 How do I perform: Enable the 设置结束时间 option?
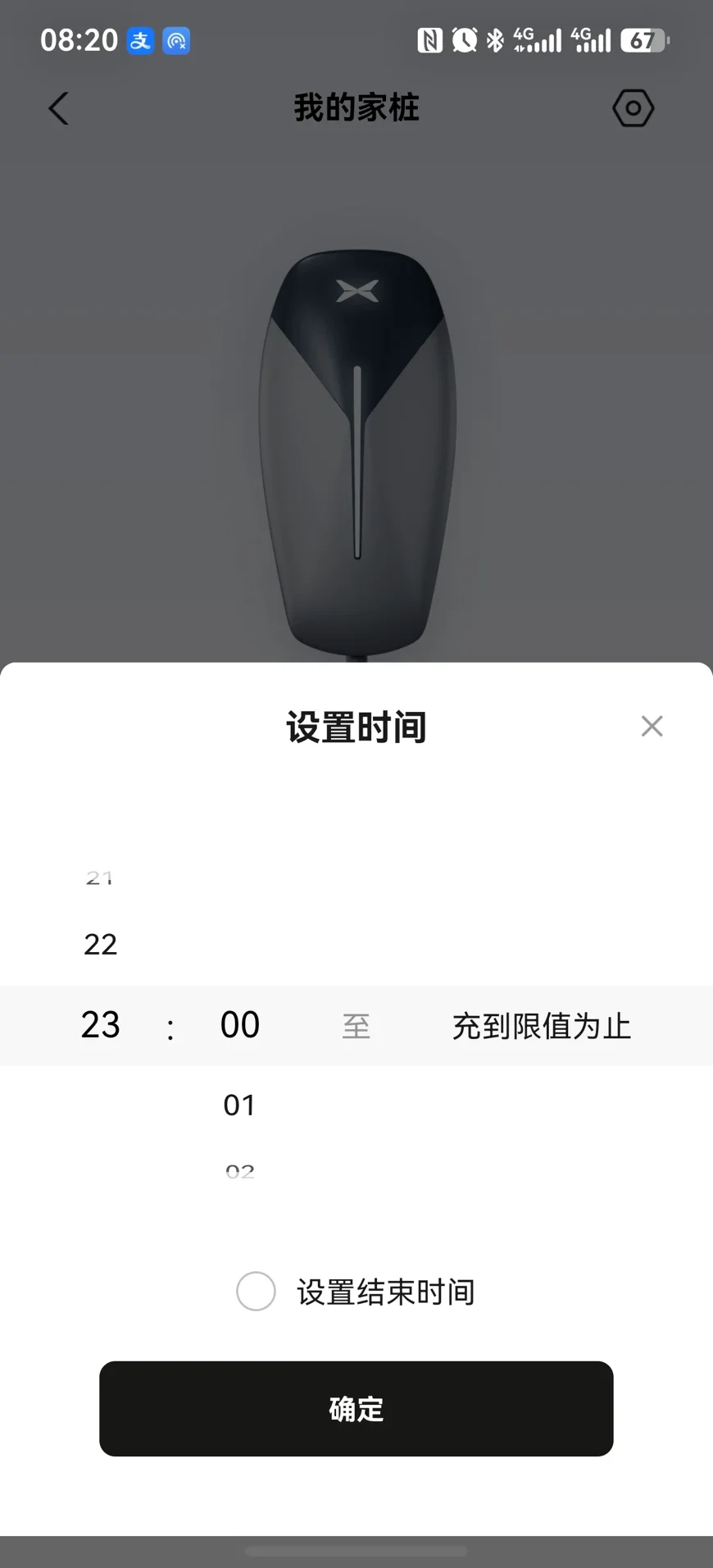(256, 1292)
